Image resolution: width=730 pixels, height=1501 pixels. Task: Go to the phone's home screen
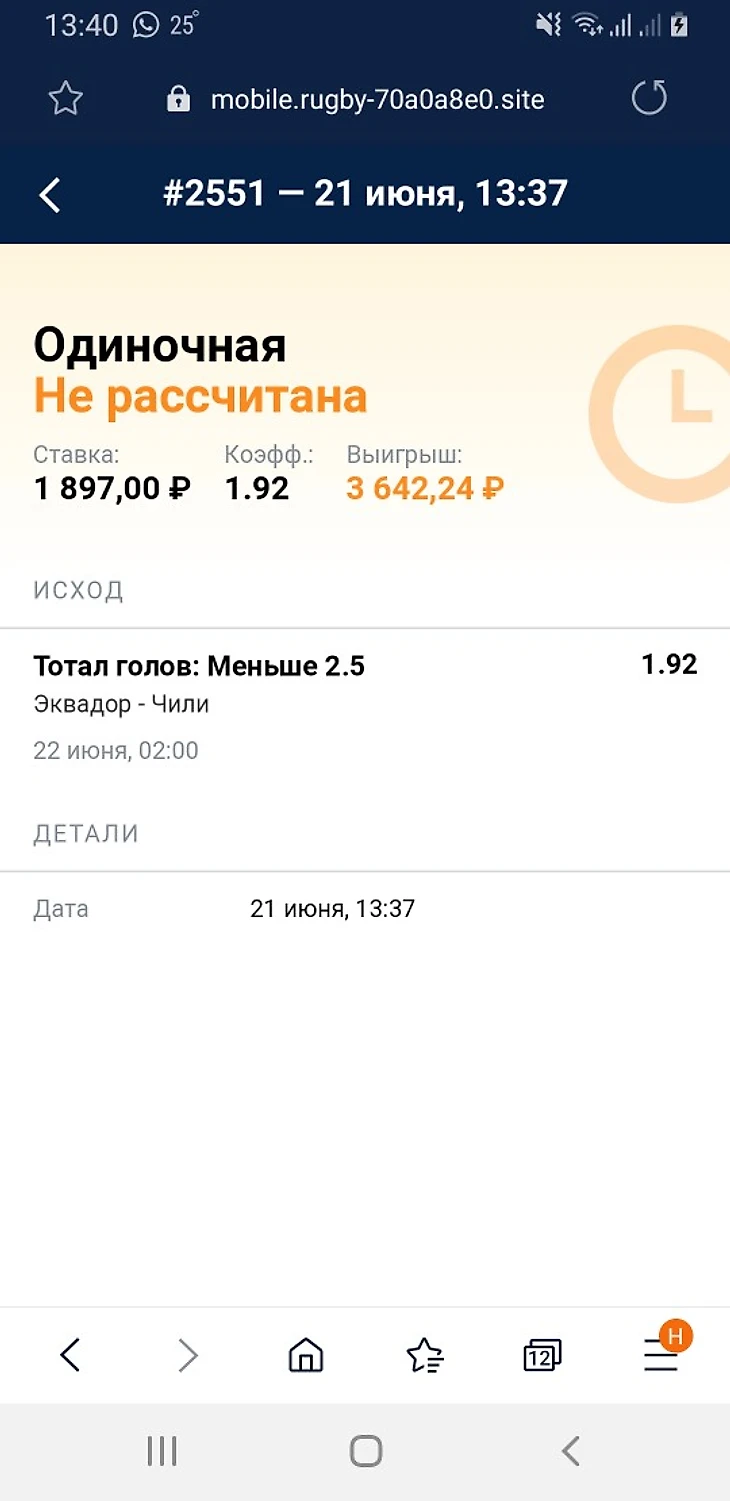[366, 1450]
